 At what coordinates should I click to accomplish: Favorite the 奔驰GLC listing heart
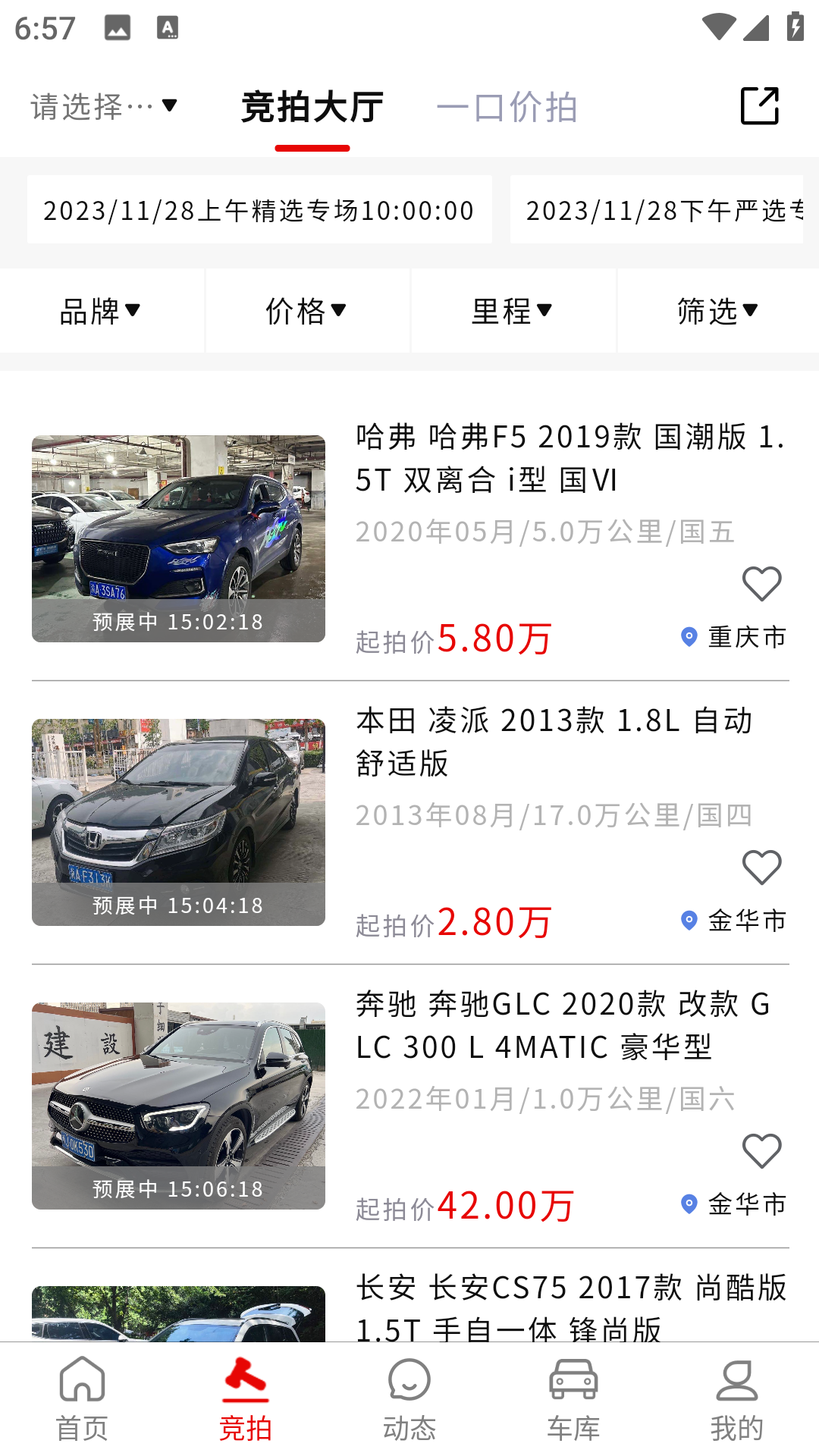[x=761, y=1150]
